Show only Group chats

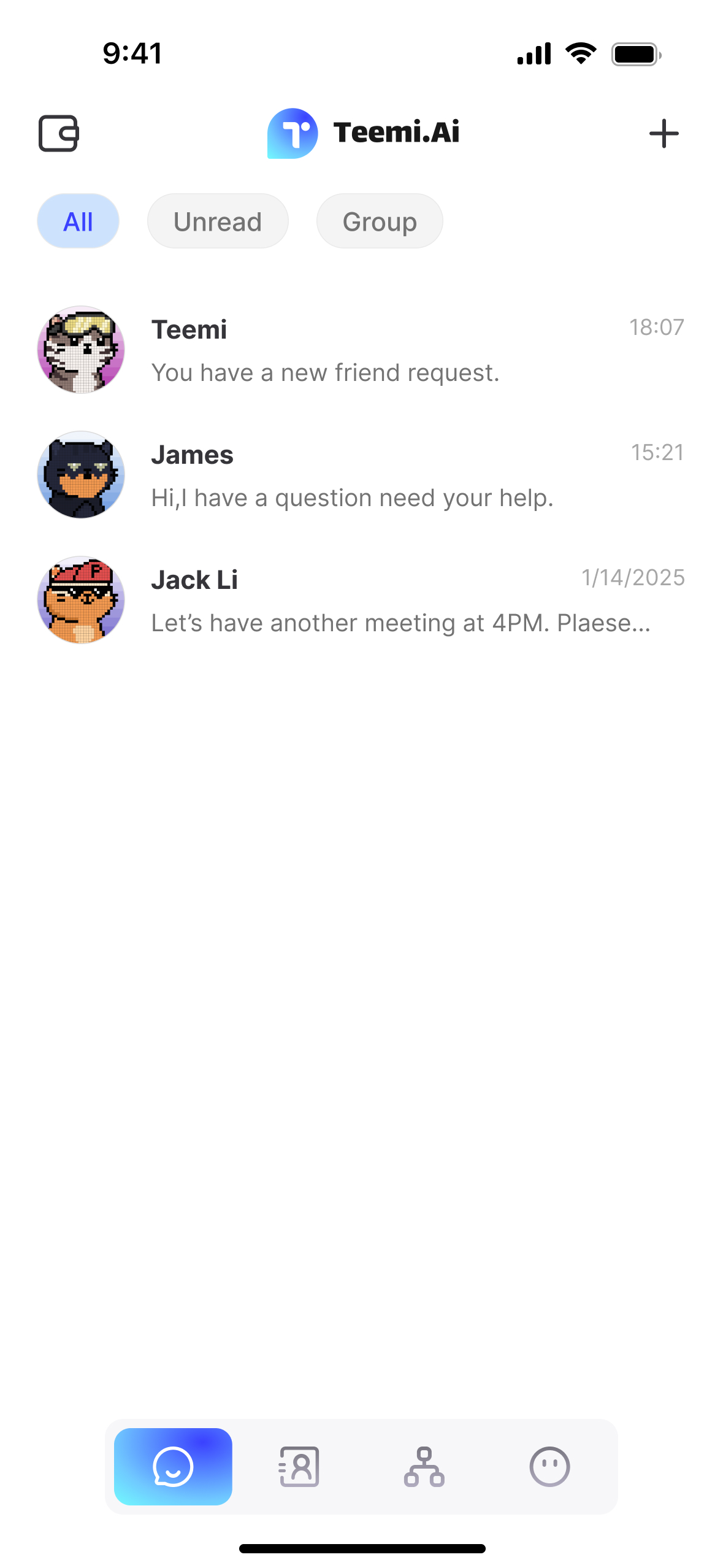(x=380, y=221)
